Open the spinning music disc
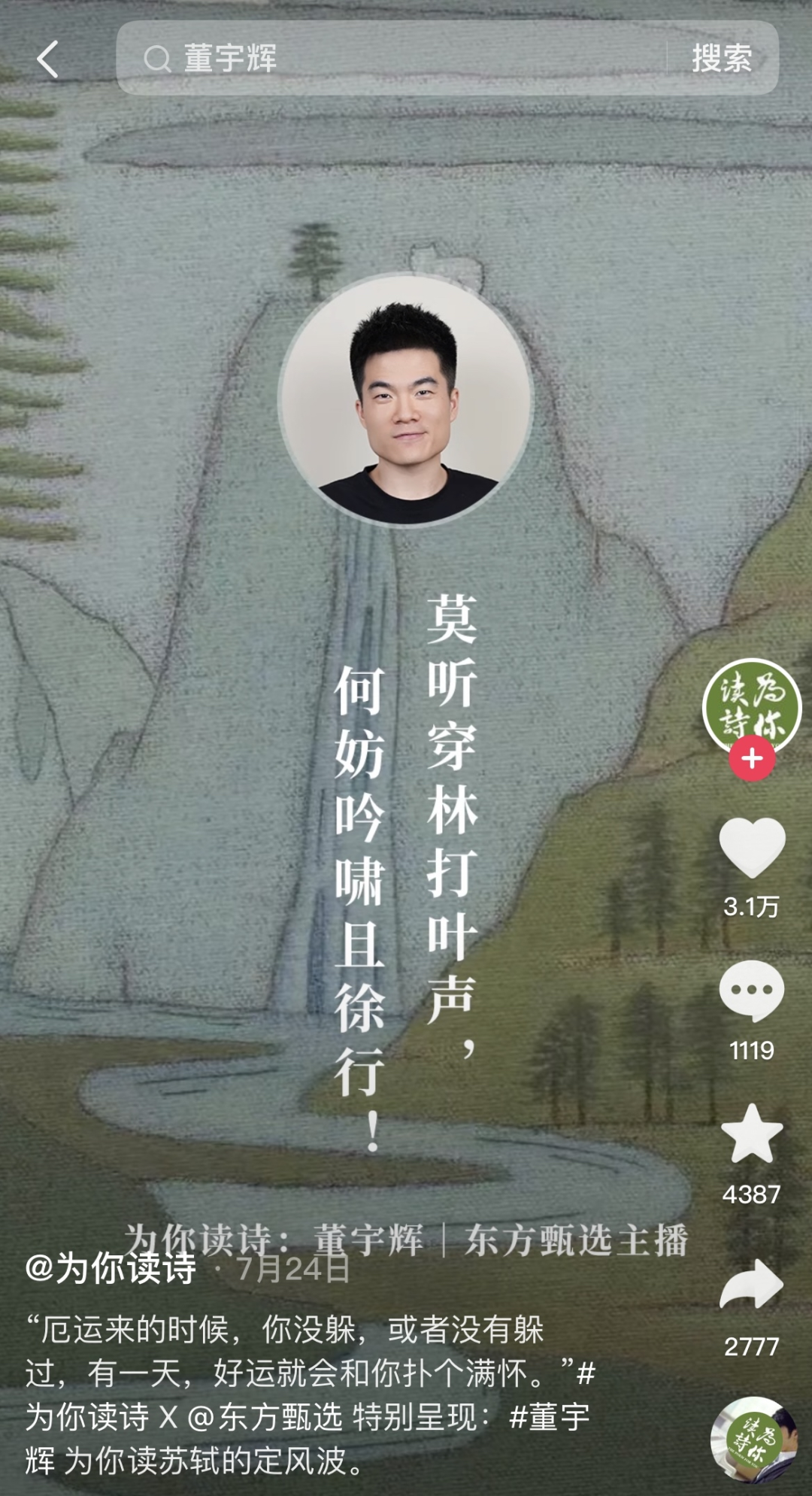 point(754,1439)
